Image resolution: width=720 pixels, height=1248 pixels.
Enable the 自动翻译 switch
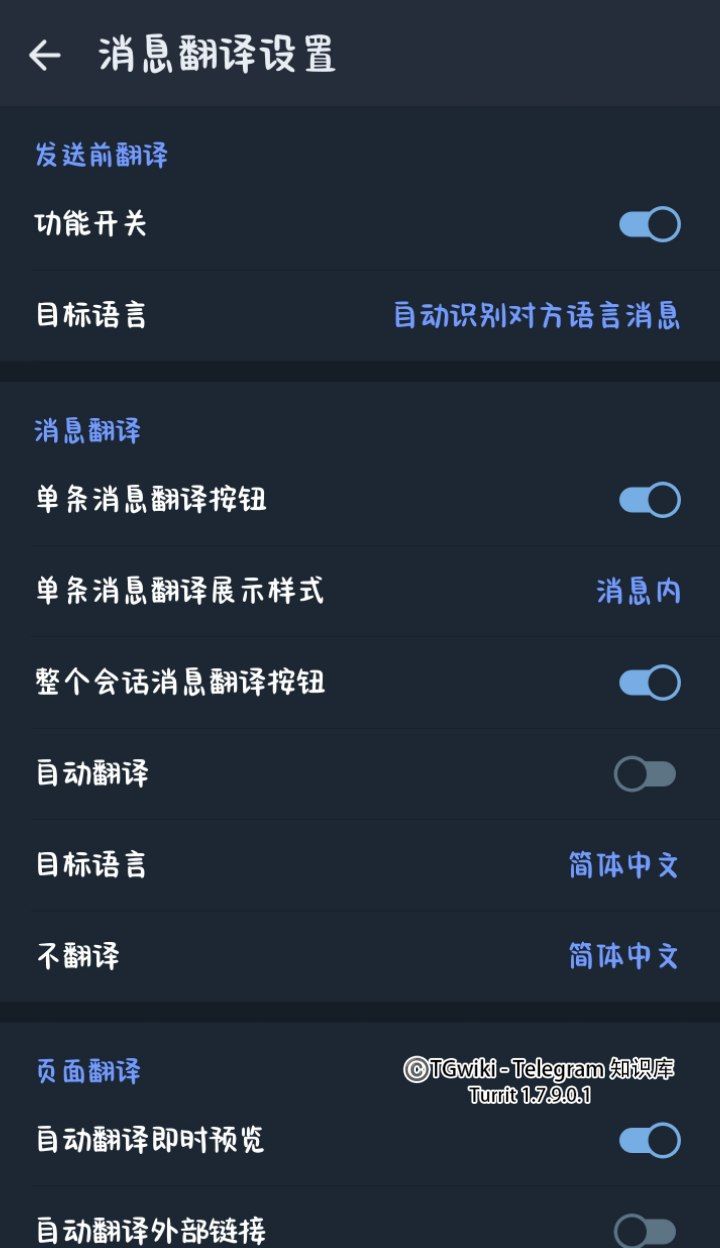[646, 774]
